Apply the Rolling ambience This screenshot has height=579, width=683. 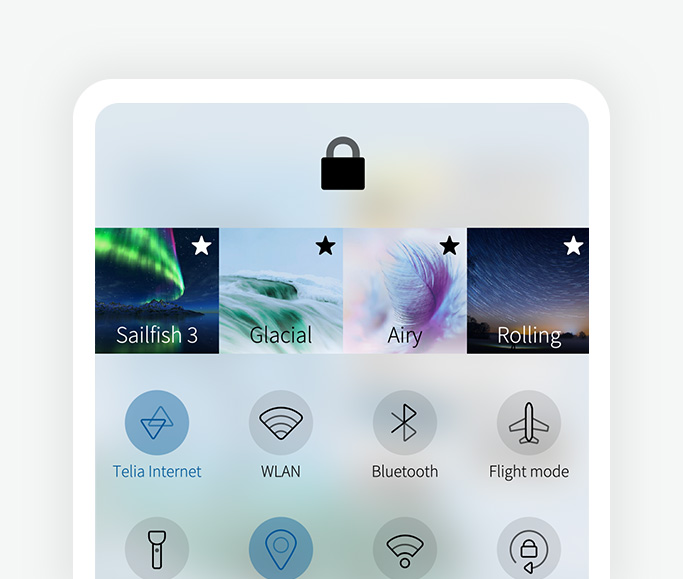[x=528, y=291]
